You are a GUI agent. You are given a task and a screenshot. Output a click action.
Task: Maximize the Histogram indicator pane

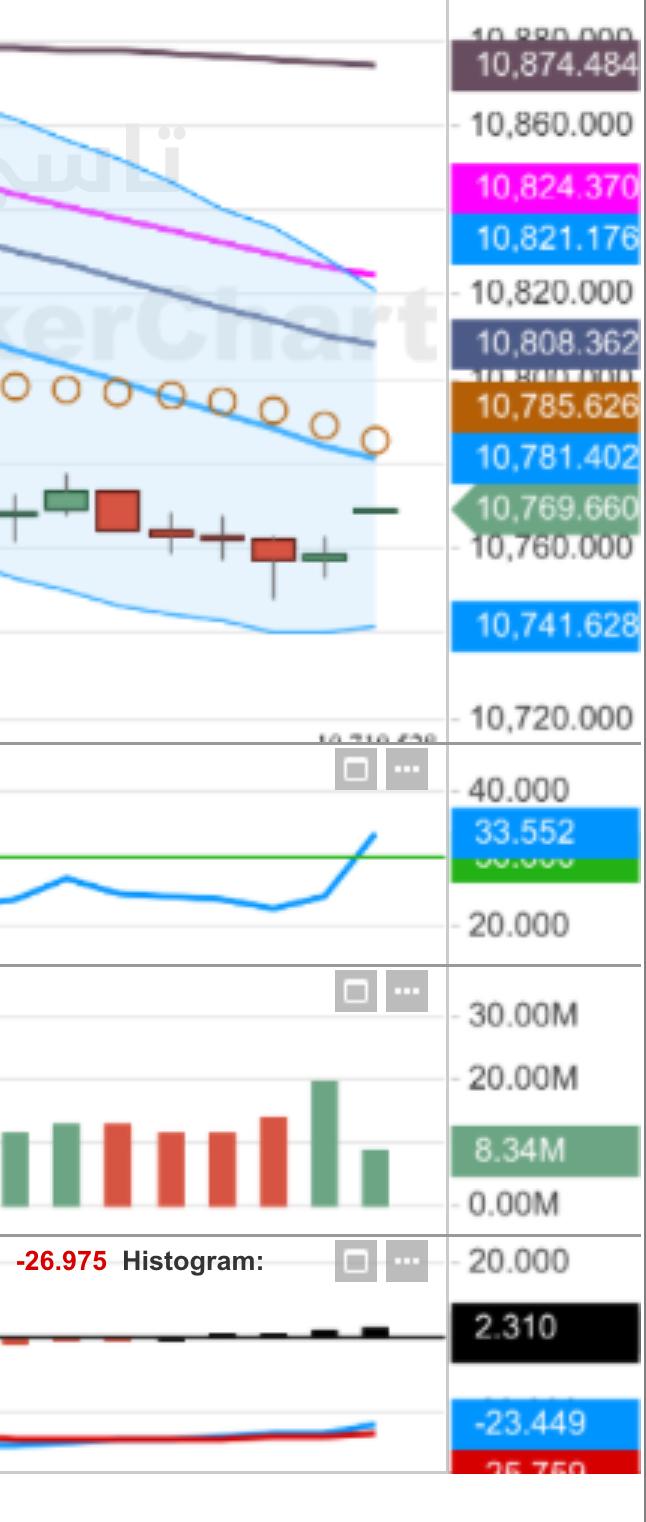(355, 1261)
